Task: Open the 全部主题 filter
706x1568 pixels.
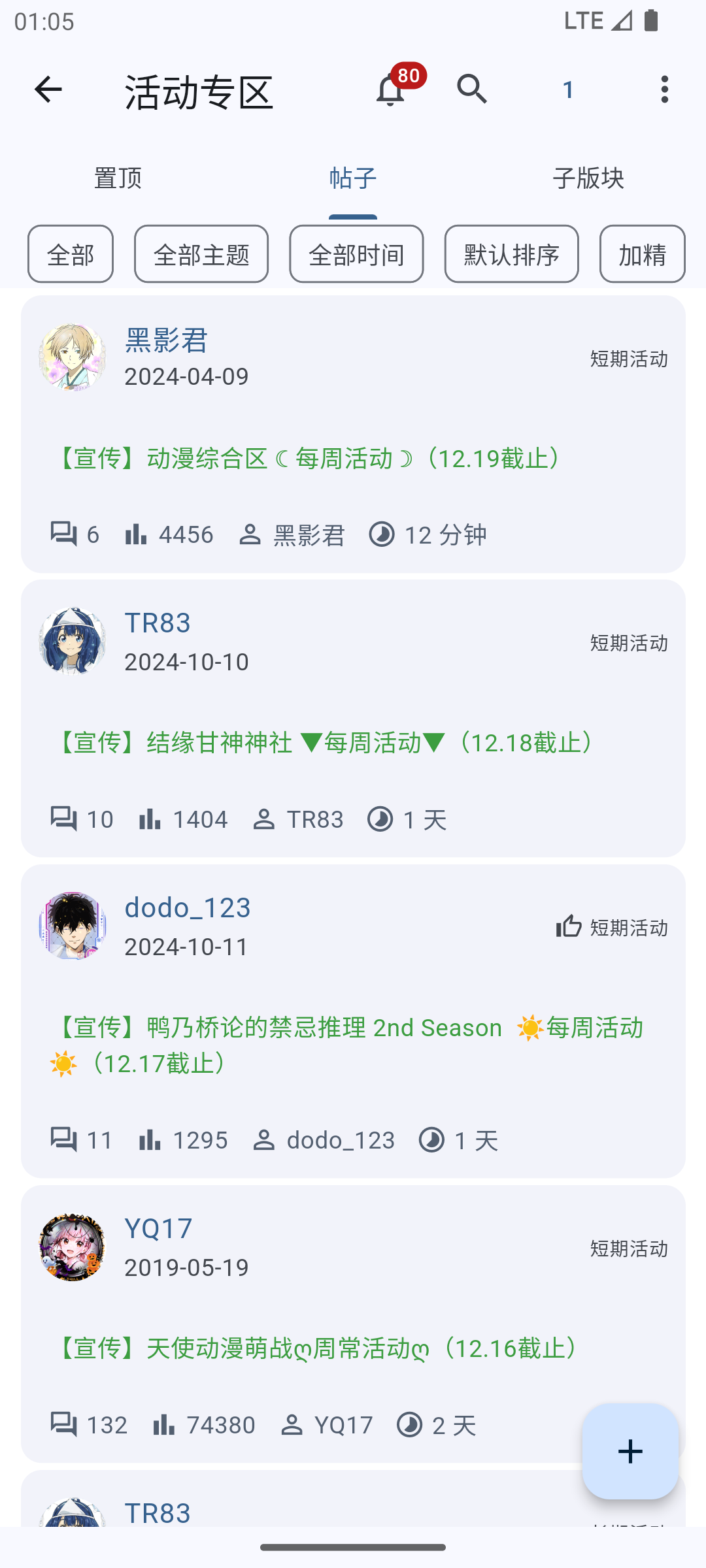Action: coord(201,254)
